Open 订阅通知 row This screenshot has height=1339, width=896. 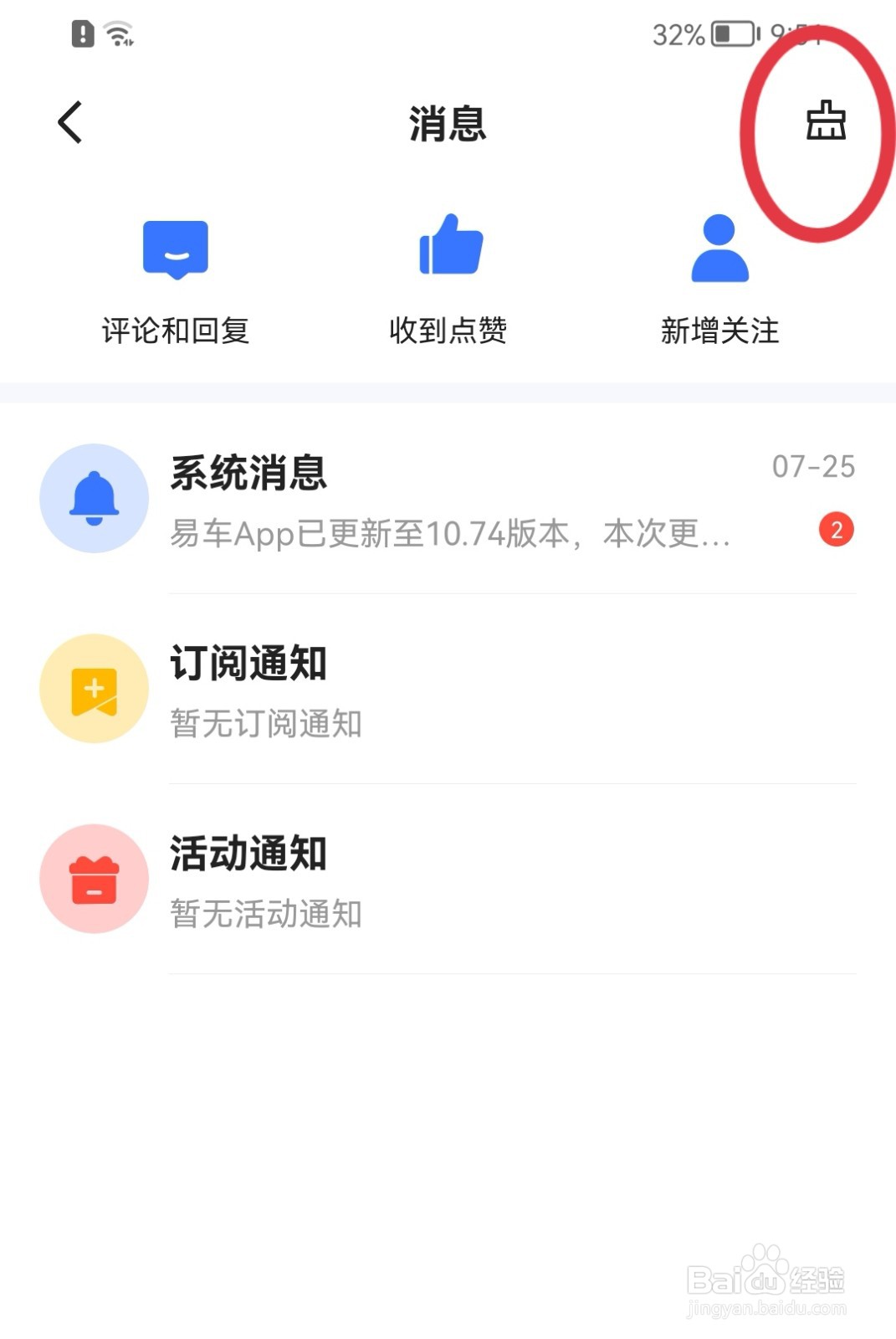448,690
